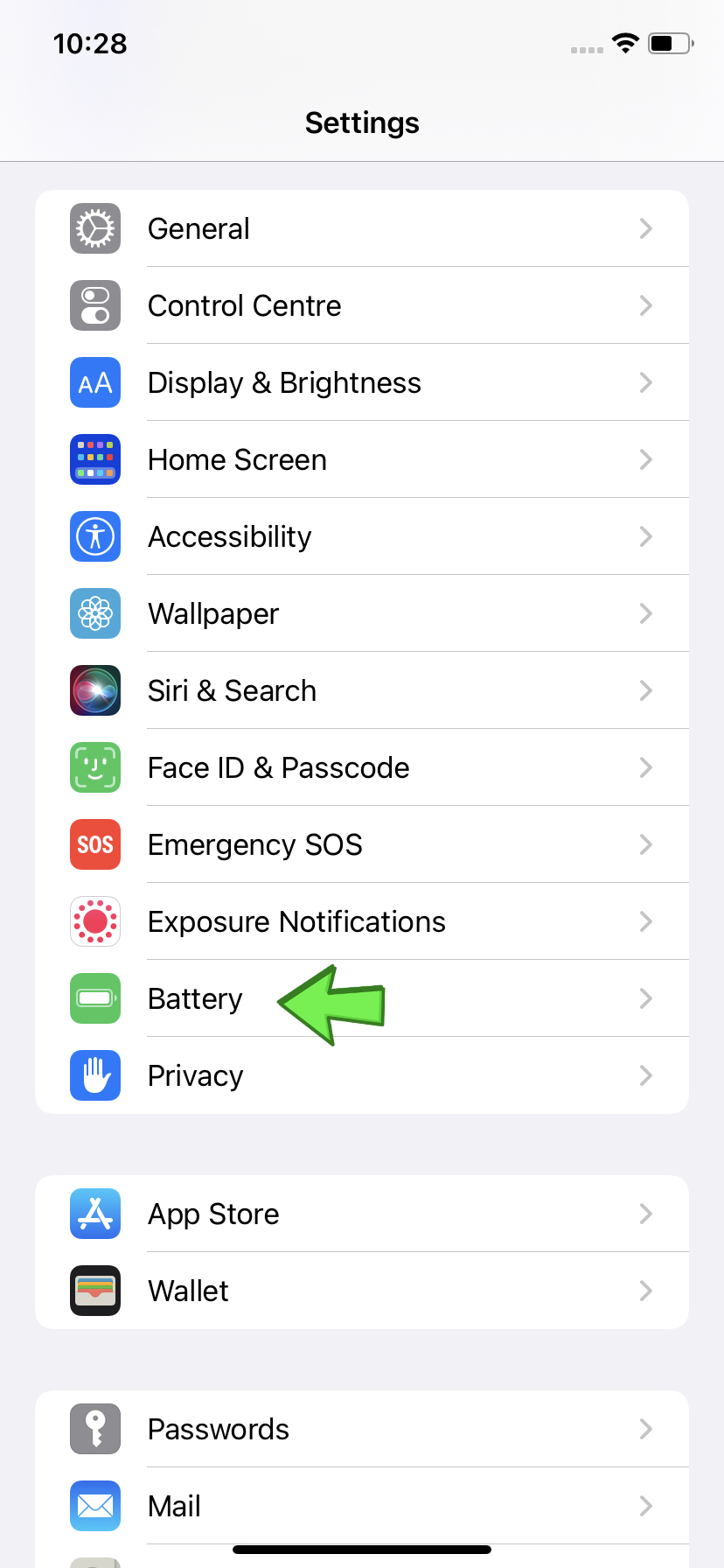The width and height of the screenshot is (724, 1568).
Task: Open Mail settings
Action: 362,1506
